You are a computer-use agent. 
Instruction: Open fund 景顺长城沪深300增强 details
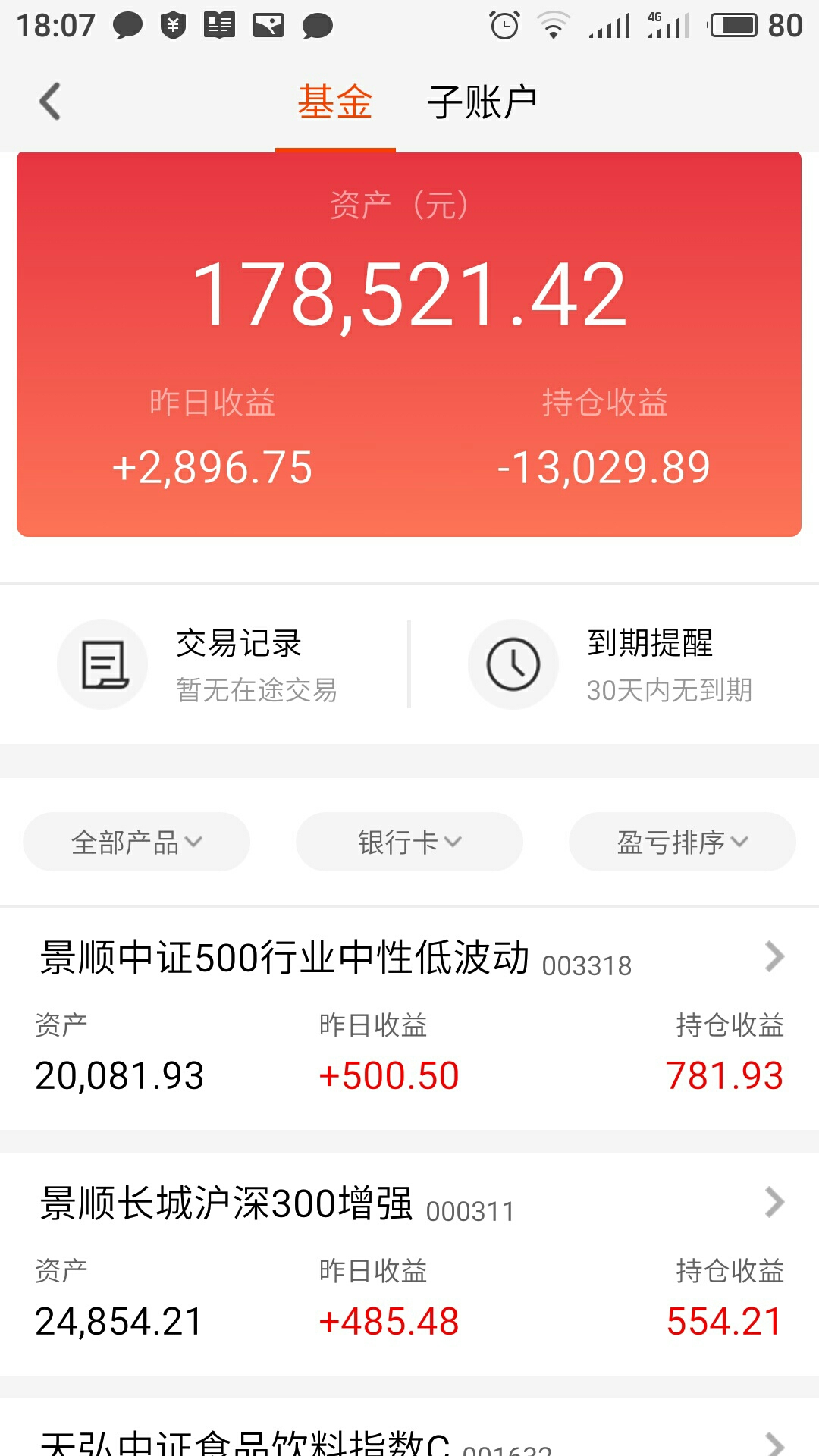pos(409,1264)
